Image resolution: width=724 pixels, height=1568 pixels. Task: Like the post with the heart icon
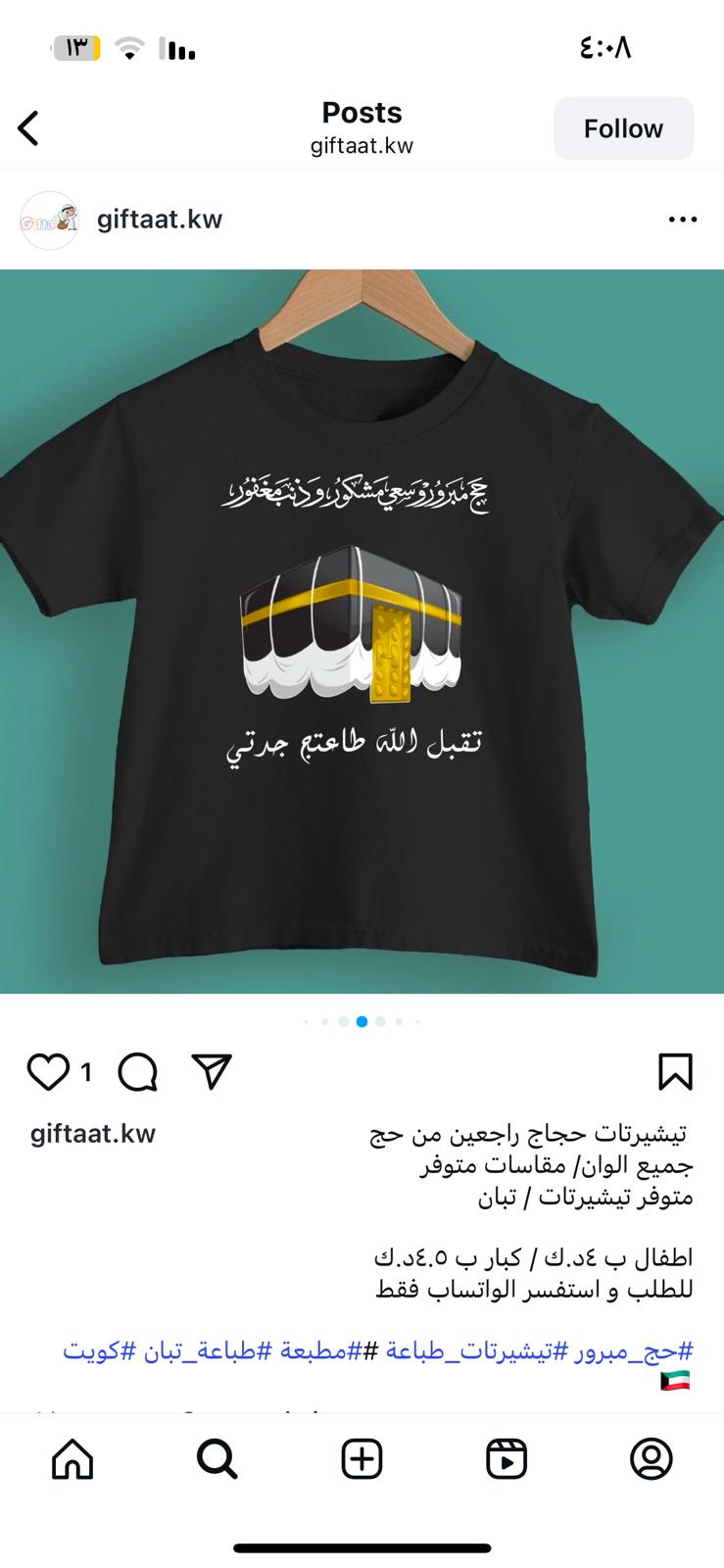[x=48, y=1072]
